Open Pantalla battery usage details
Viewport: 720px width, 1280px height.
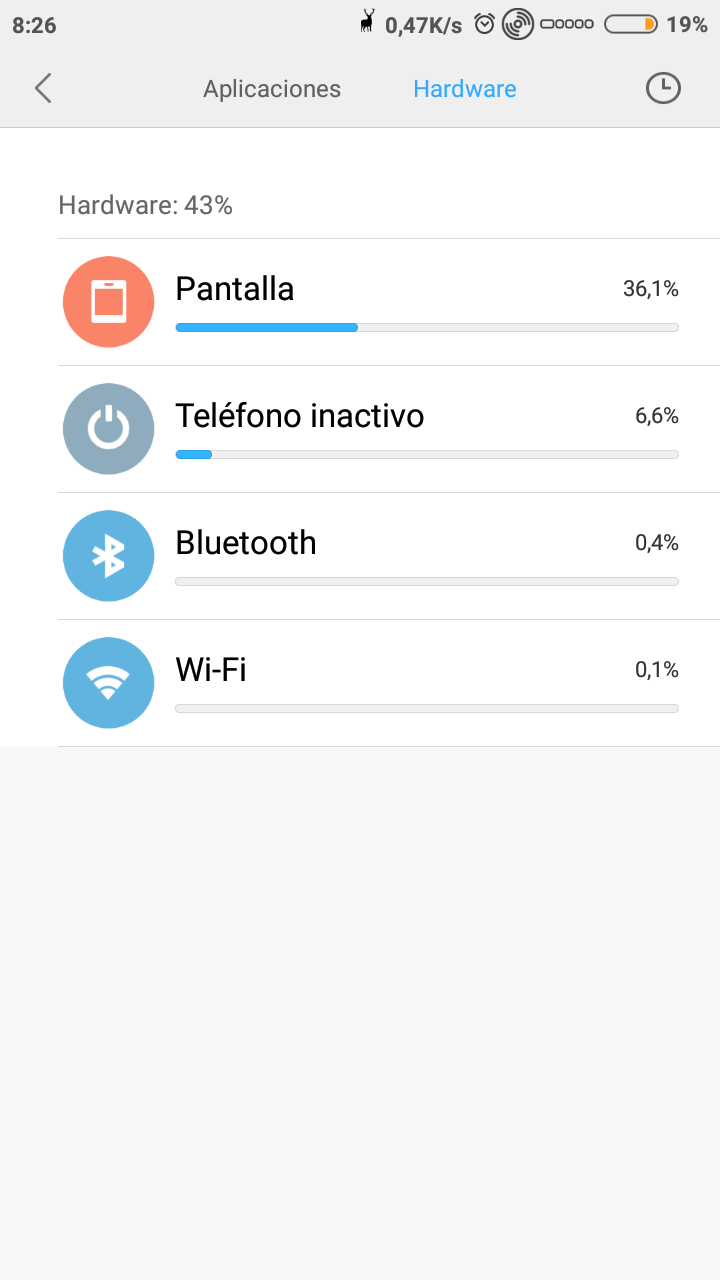388,302
